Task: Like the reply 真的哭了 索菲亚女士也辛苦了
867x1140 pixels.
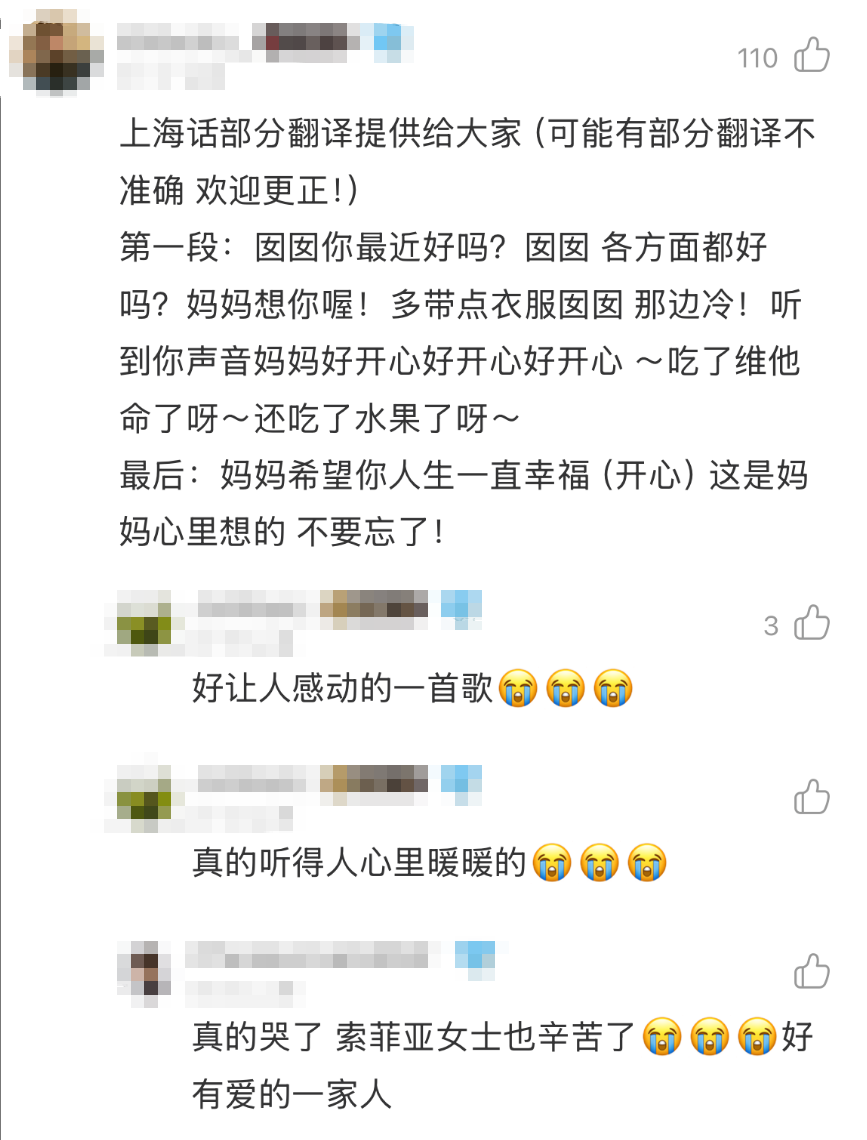Action: [x=812, y=971]
